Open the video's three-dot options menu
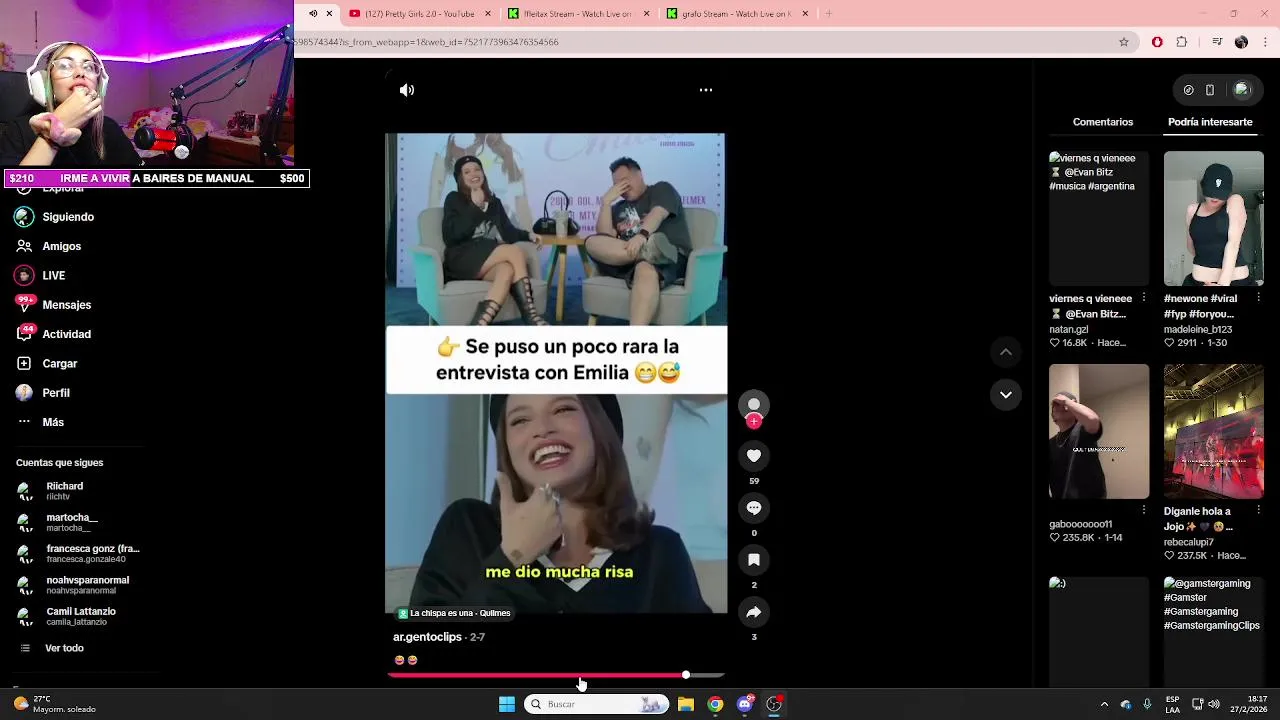The height and width of the screenshot is (720, 1280). click(706, 90)
